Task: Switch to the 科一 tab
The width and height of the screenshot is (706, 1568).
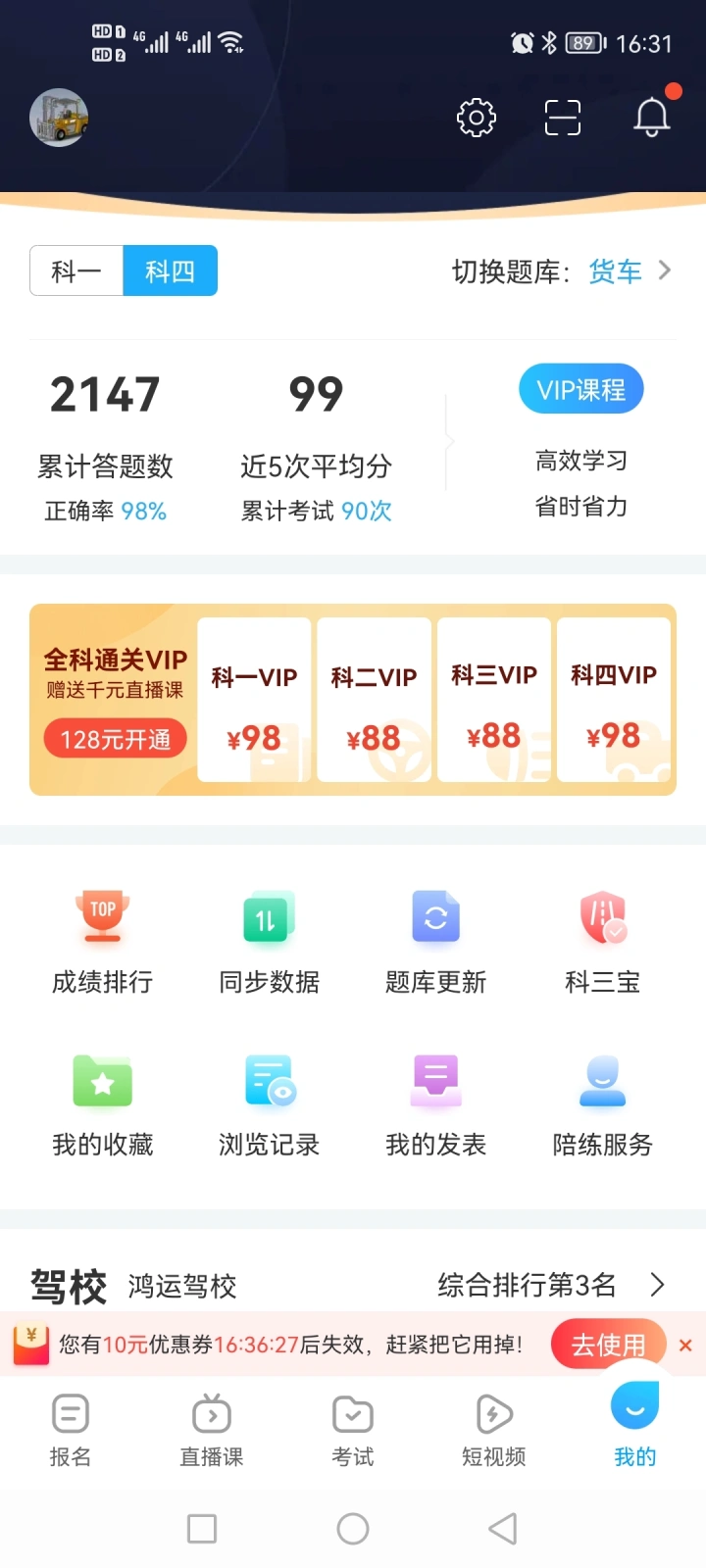Action: 76,270
